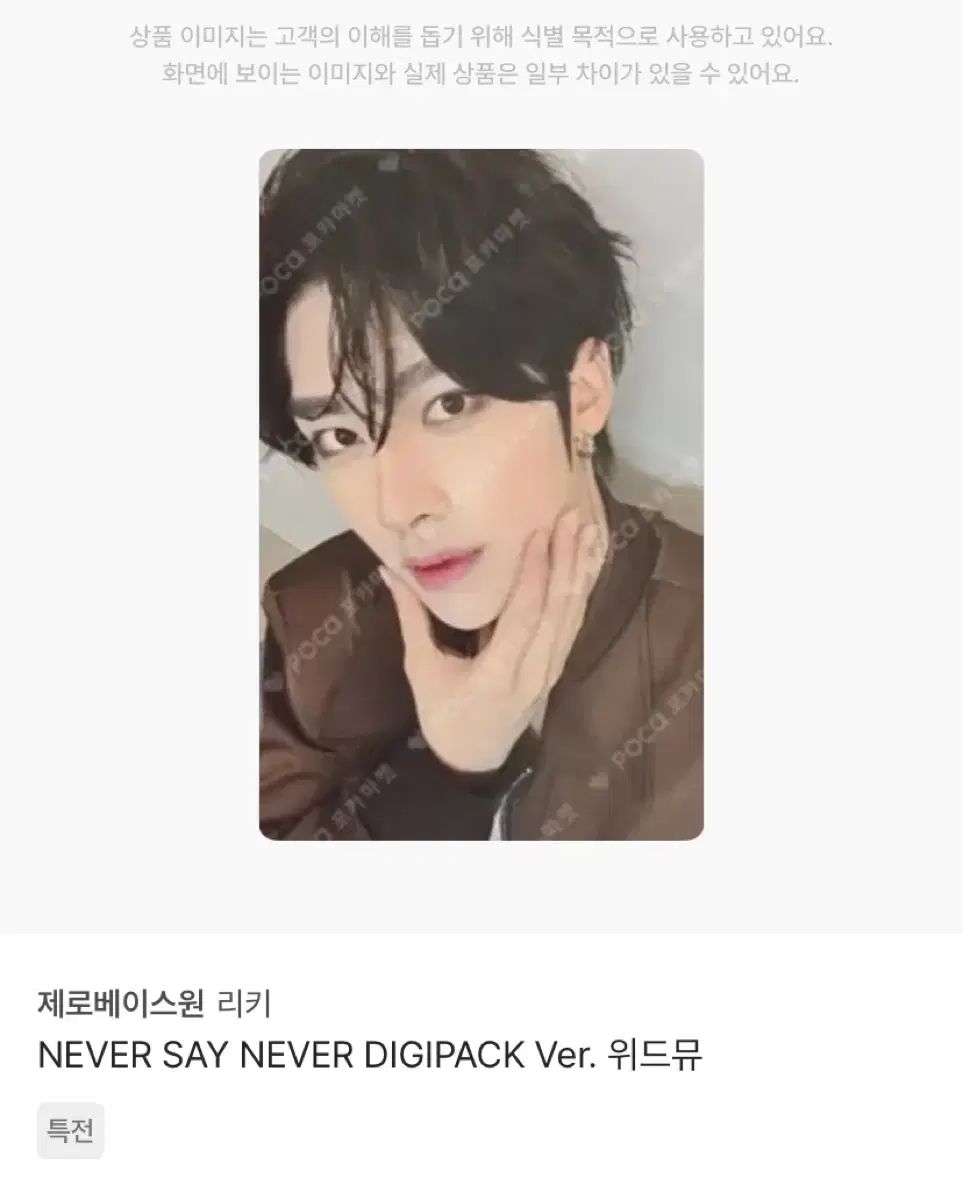Open the Ricky photocard image
Screen dimensions: 963x1200
pos(481,495)
